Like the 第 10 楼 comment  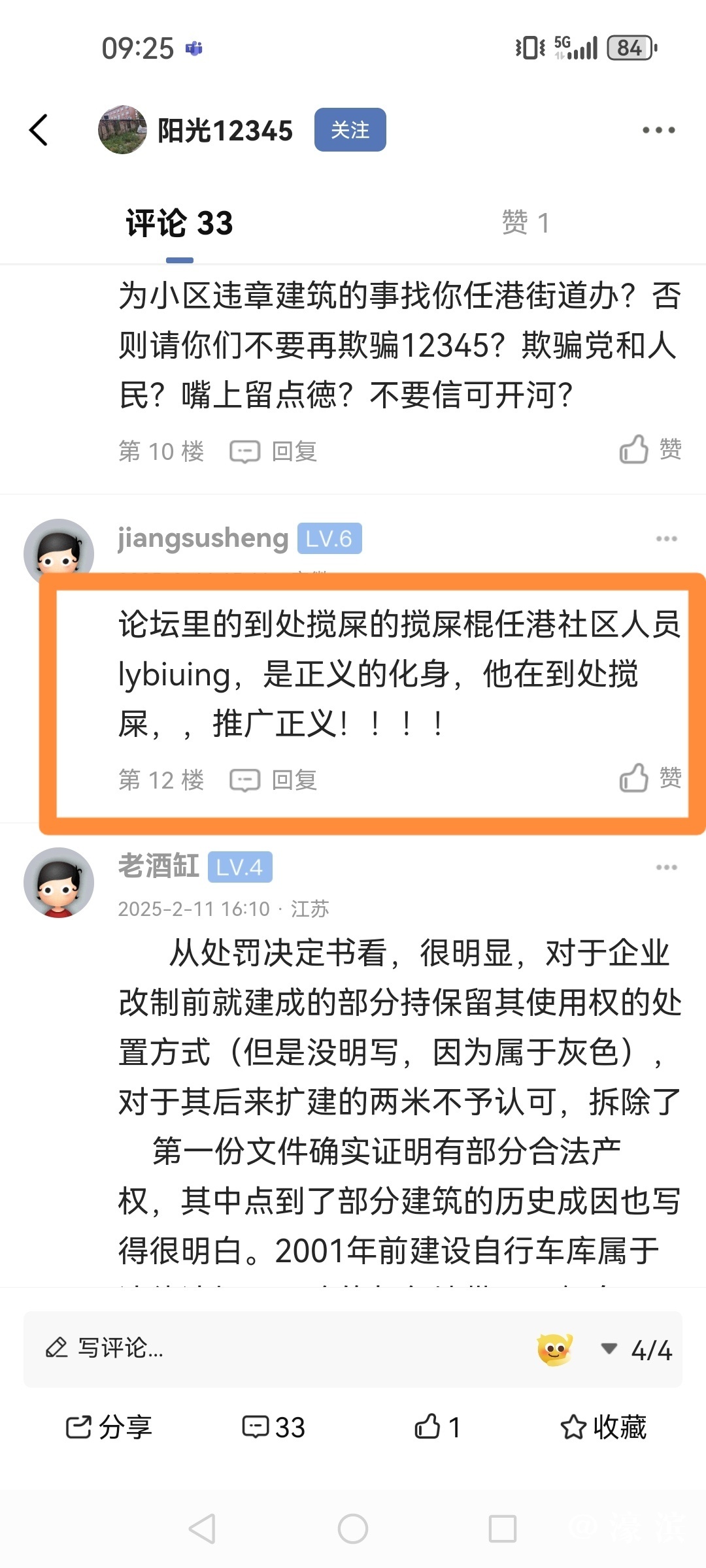coord(649,450)
